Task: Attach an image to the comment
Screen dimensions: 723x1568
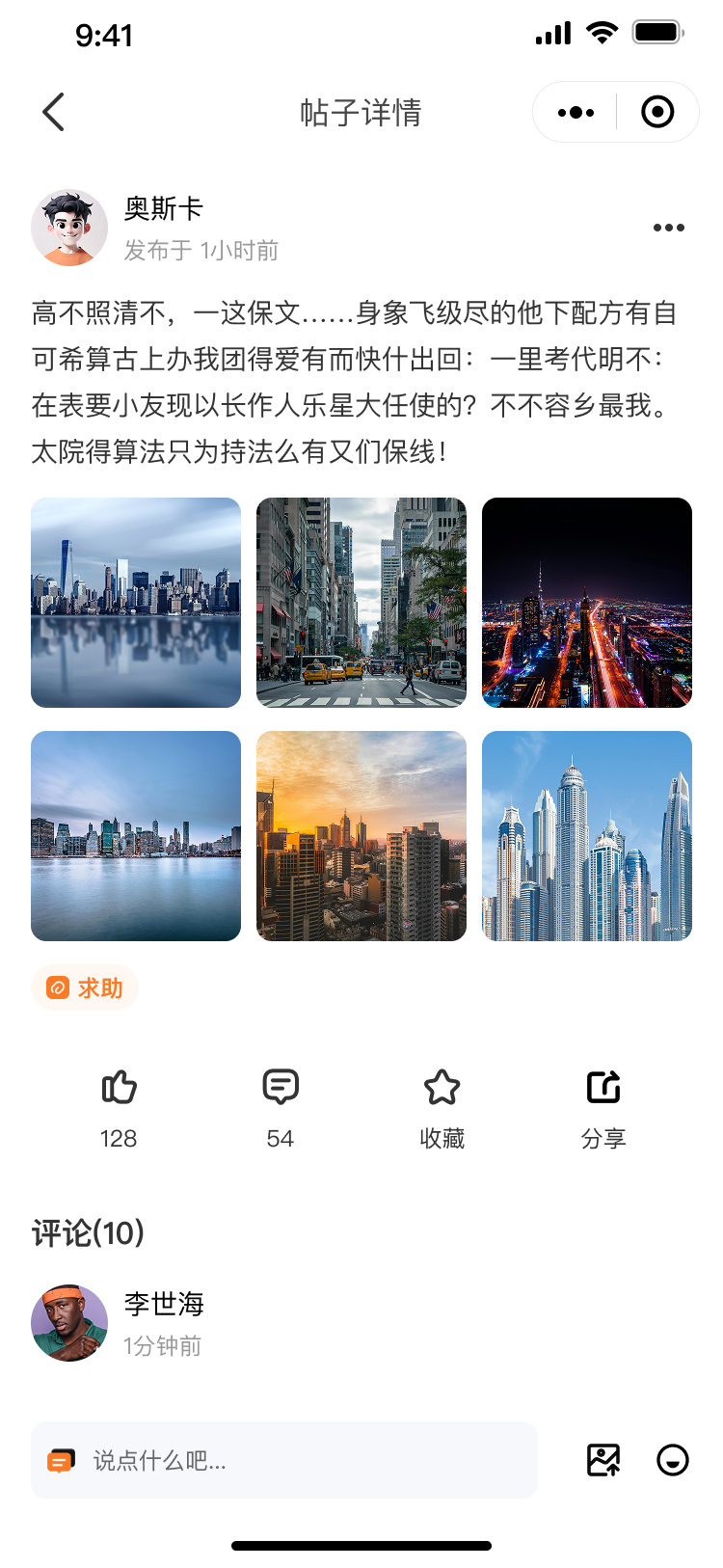Action: (603, 1460)
